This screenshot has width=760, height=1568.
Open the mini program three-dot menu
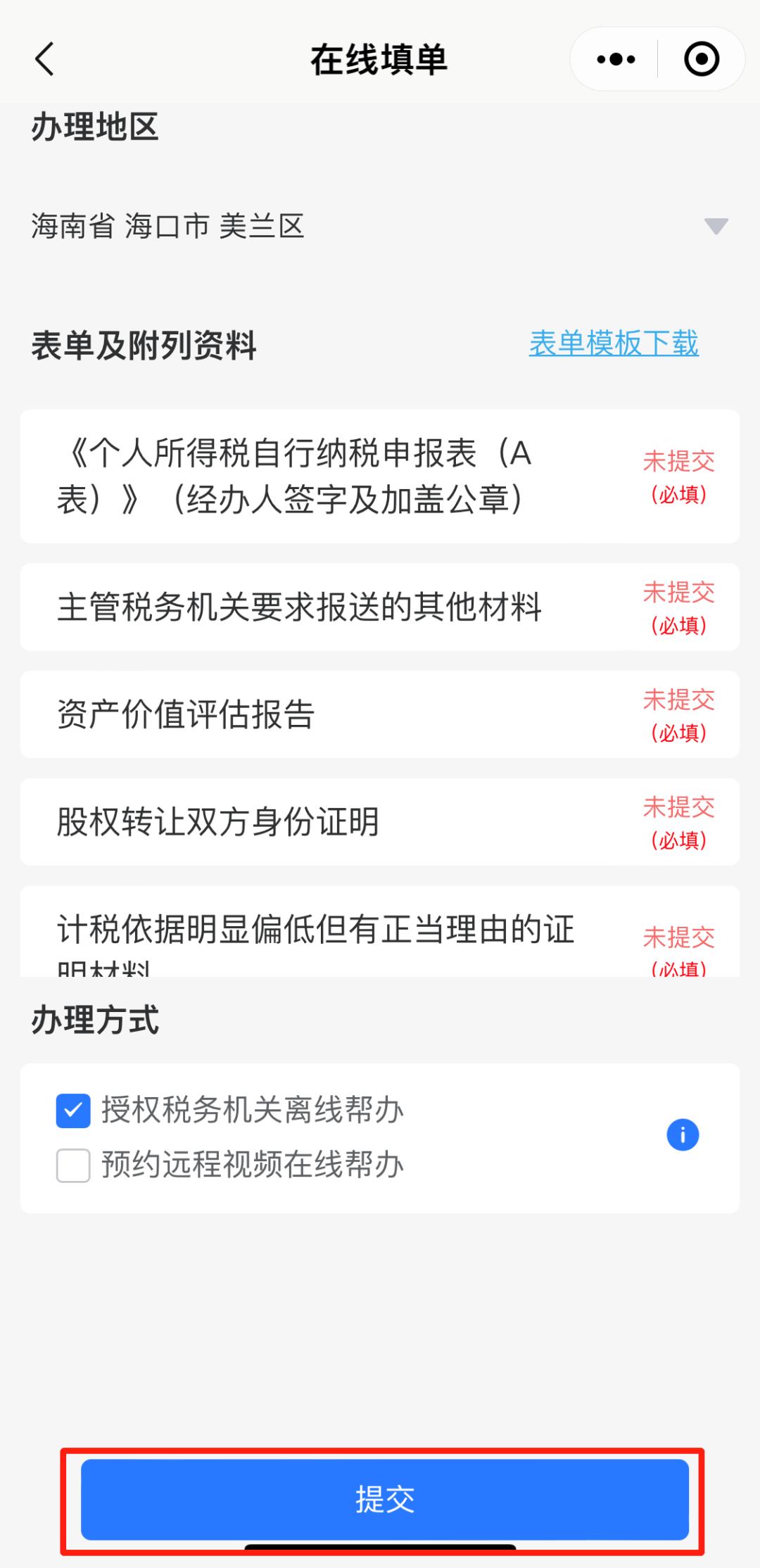point(616,59)
